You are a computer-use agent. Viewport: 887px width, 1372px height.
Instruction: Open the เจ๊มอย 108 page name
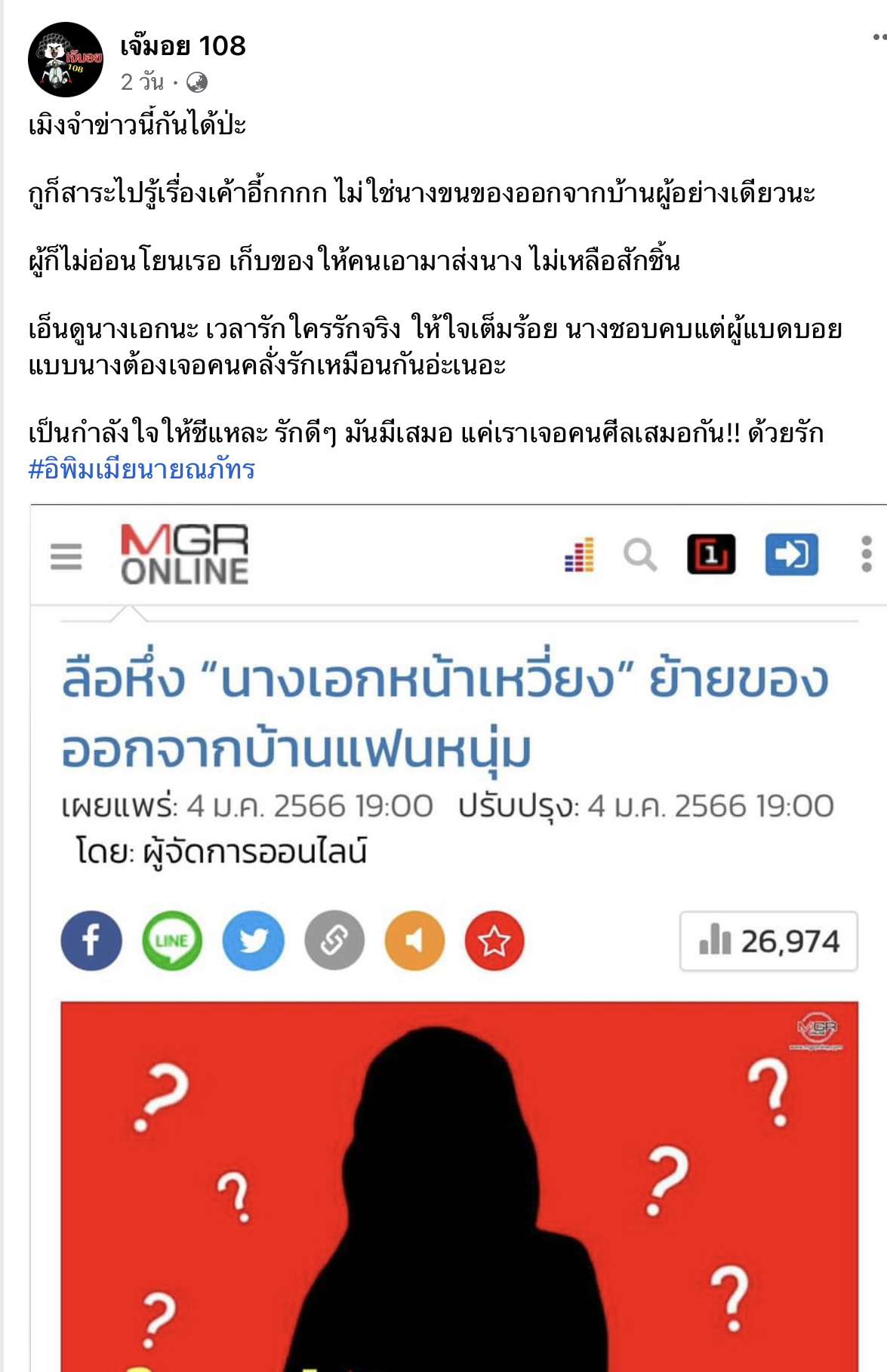pos(183,46)
